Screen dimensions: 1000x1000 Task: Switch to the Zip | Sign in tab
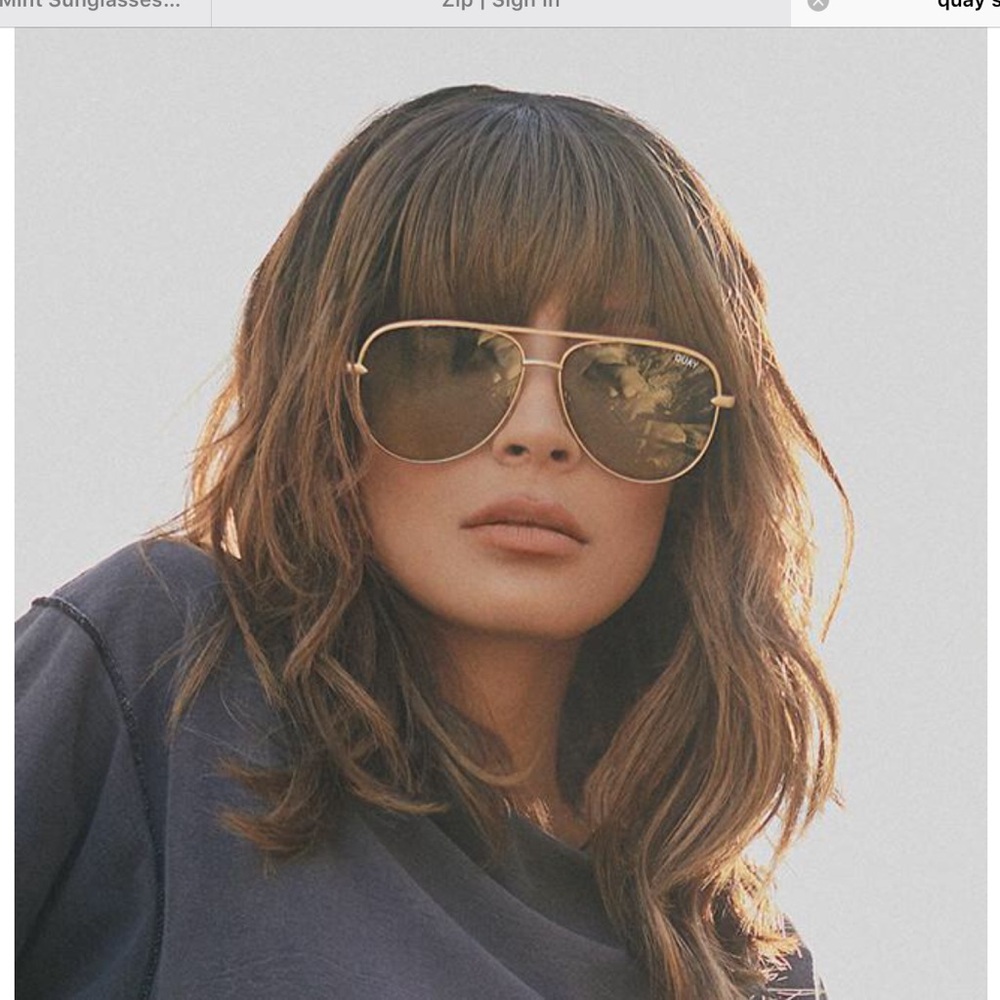pyautogui.click(x=500, y=6)
